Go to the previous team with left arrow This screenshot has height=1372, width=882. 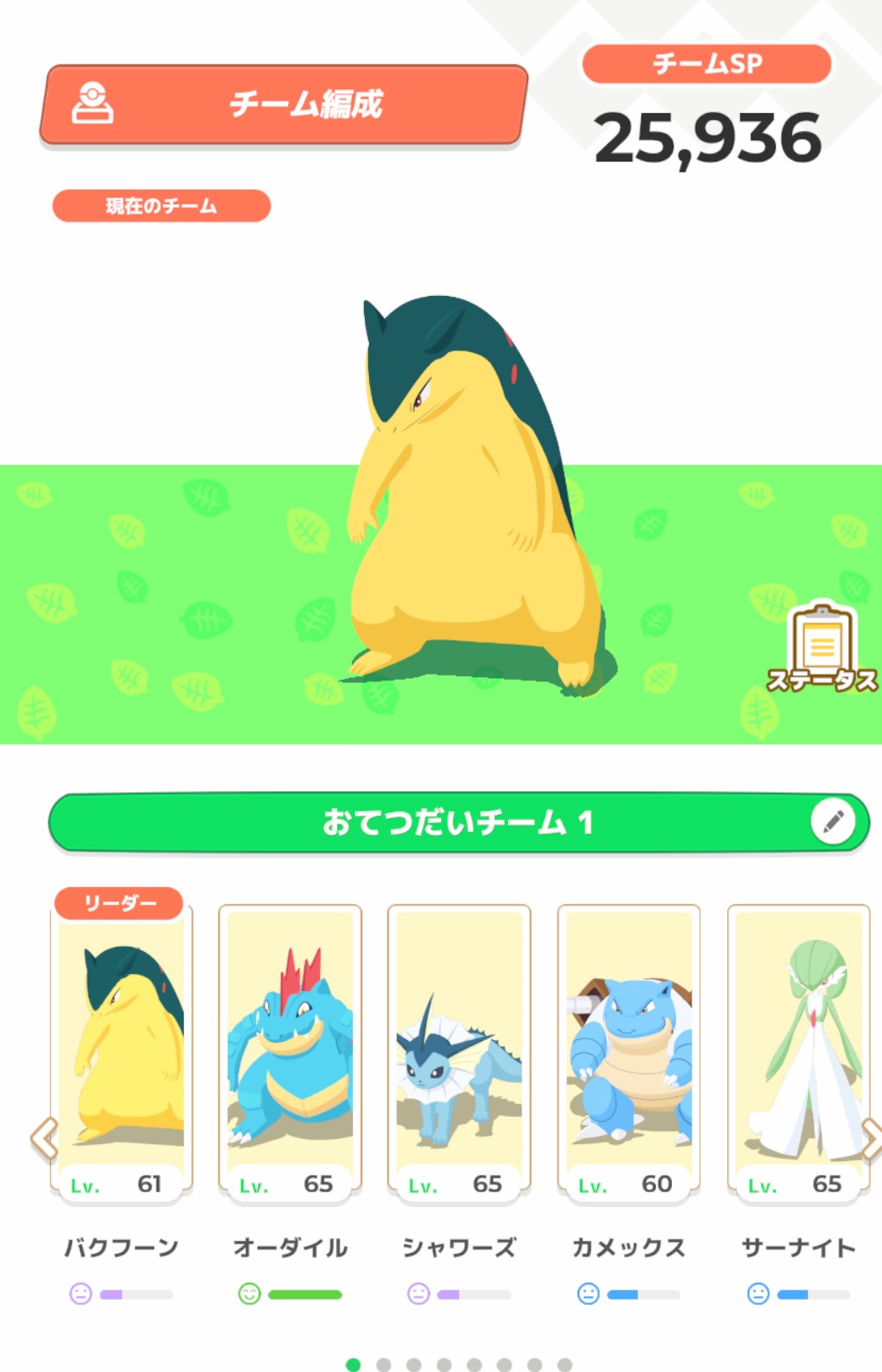coord(43,1138)
